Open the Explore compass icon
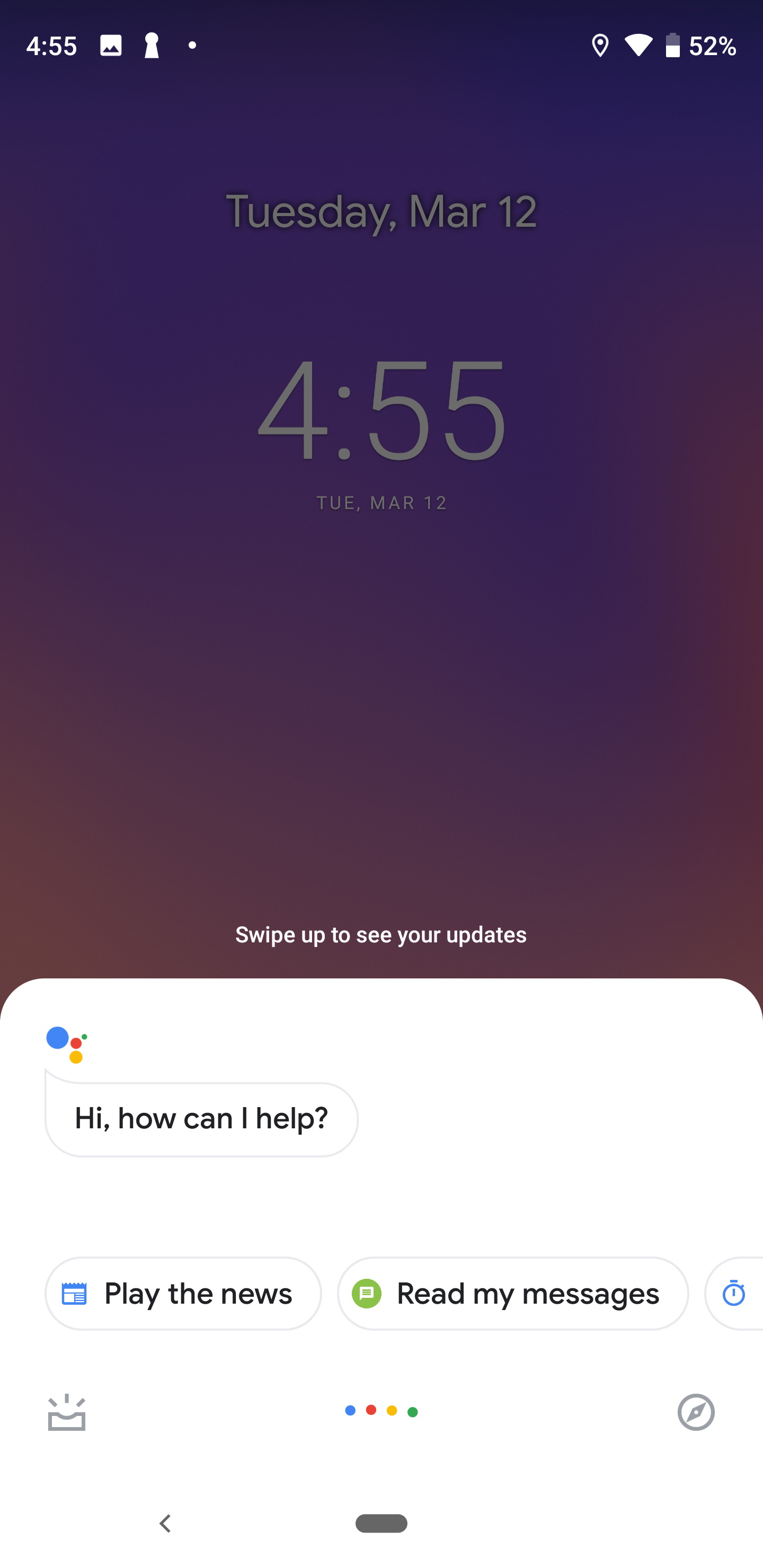The width and height of the screenshot is (763, 1568). click(x=696, y=1412)
